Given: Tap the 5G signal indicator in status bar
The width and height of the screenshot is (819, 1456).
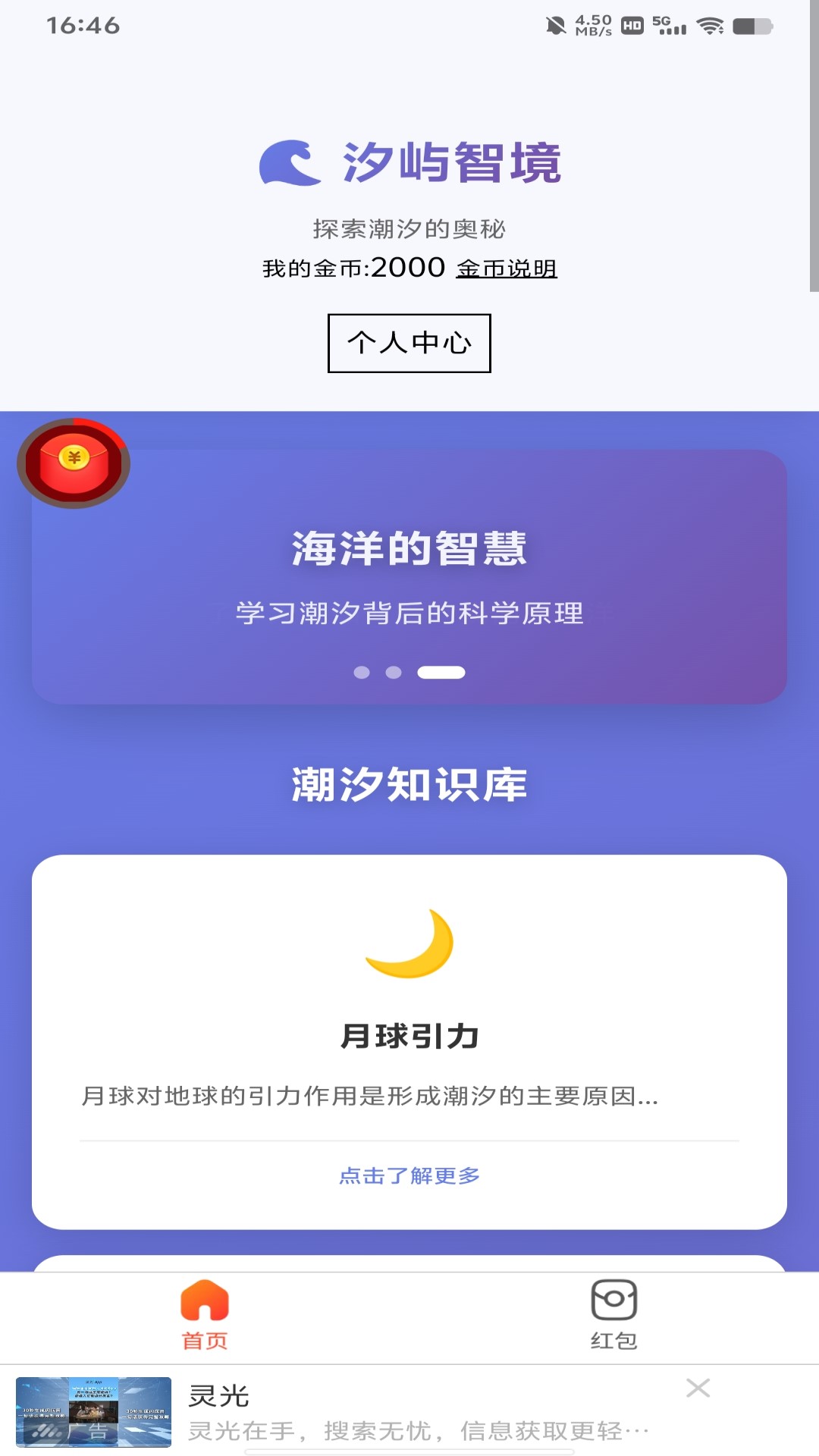Looking at the screenshot, I should coord(667,26).
